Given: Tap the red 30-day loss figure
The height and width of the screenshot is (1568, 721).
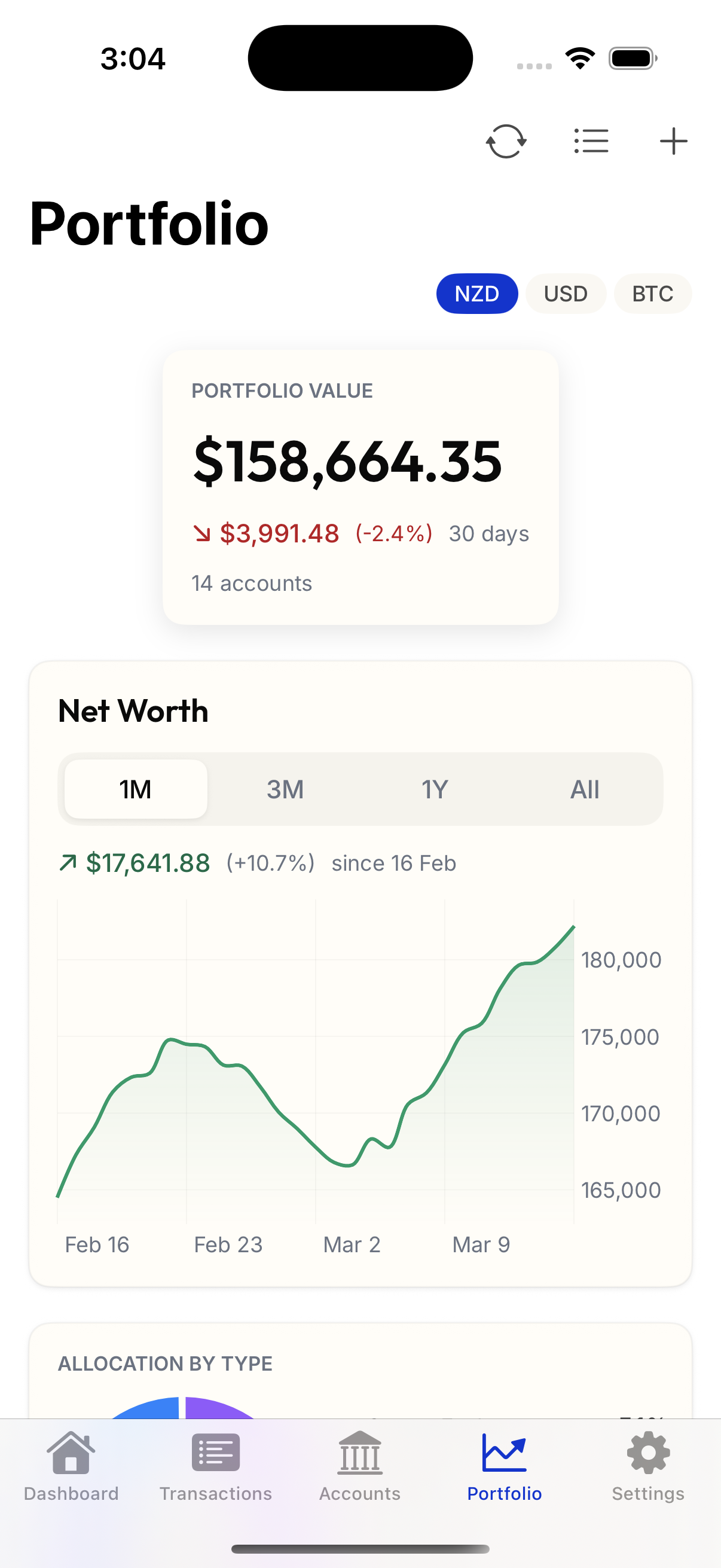Looking at the screenshot, I should 279,533.
